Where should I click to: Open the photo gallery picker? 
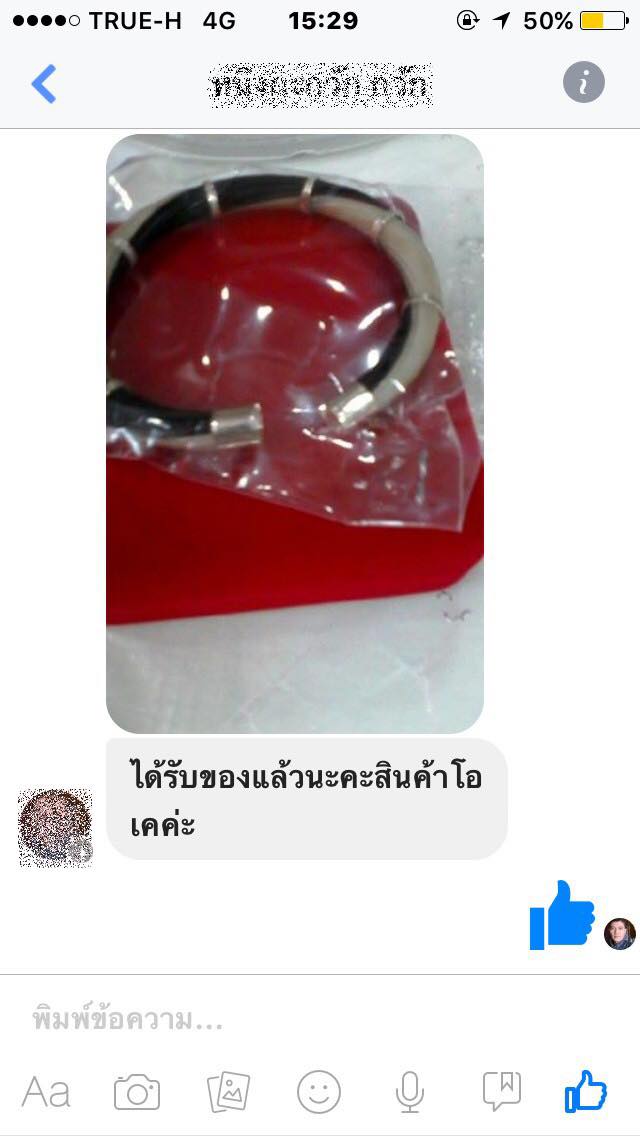tap(228, 1092)
